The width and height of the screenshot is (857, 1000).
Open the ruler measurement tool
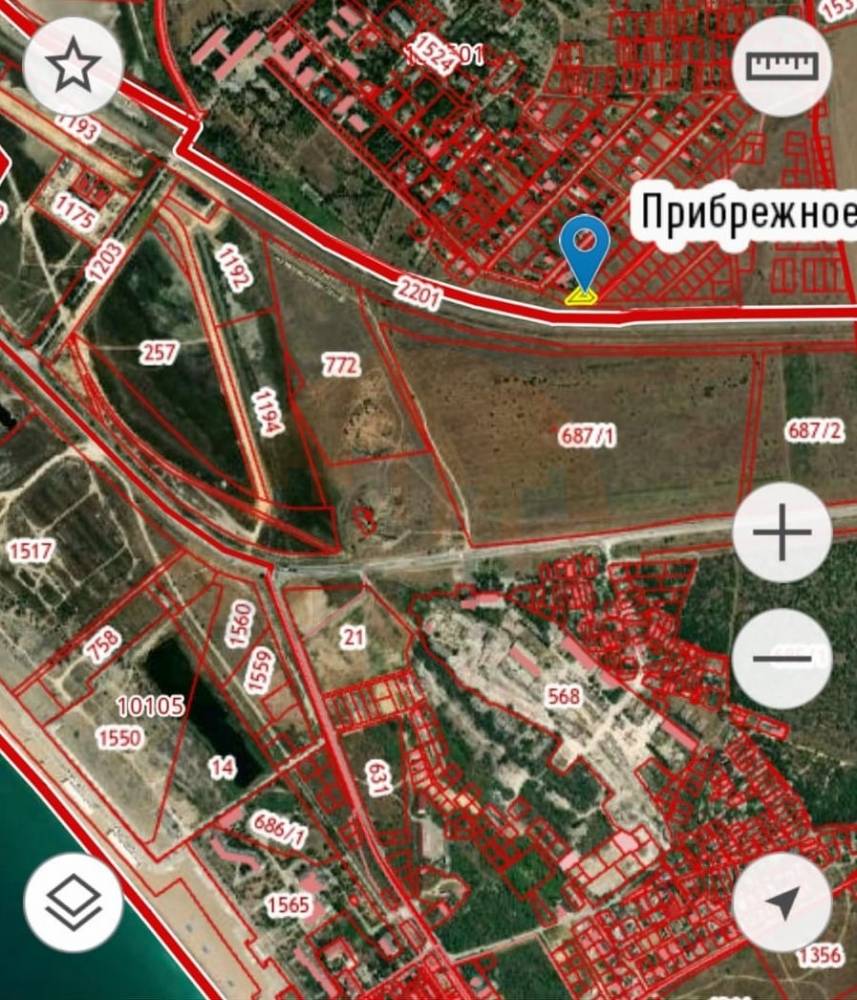(782, 66)
